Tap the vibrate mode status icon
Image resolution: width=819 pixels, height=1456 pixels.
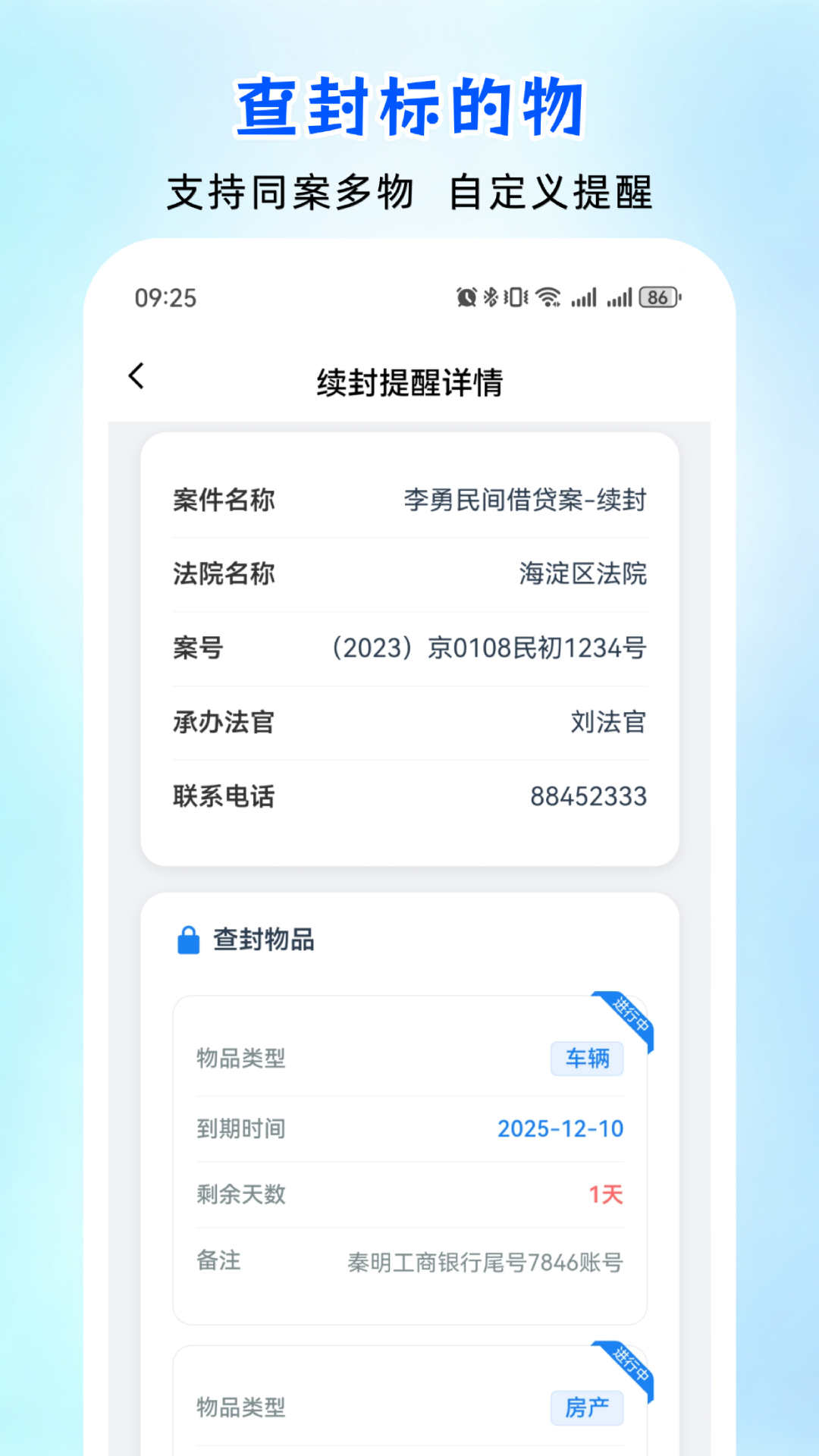click(517, 298)
